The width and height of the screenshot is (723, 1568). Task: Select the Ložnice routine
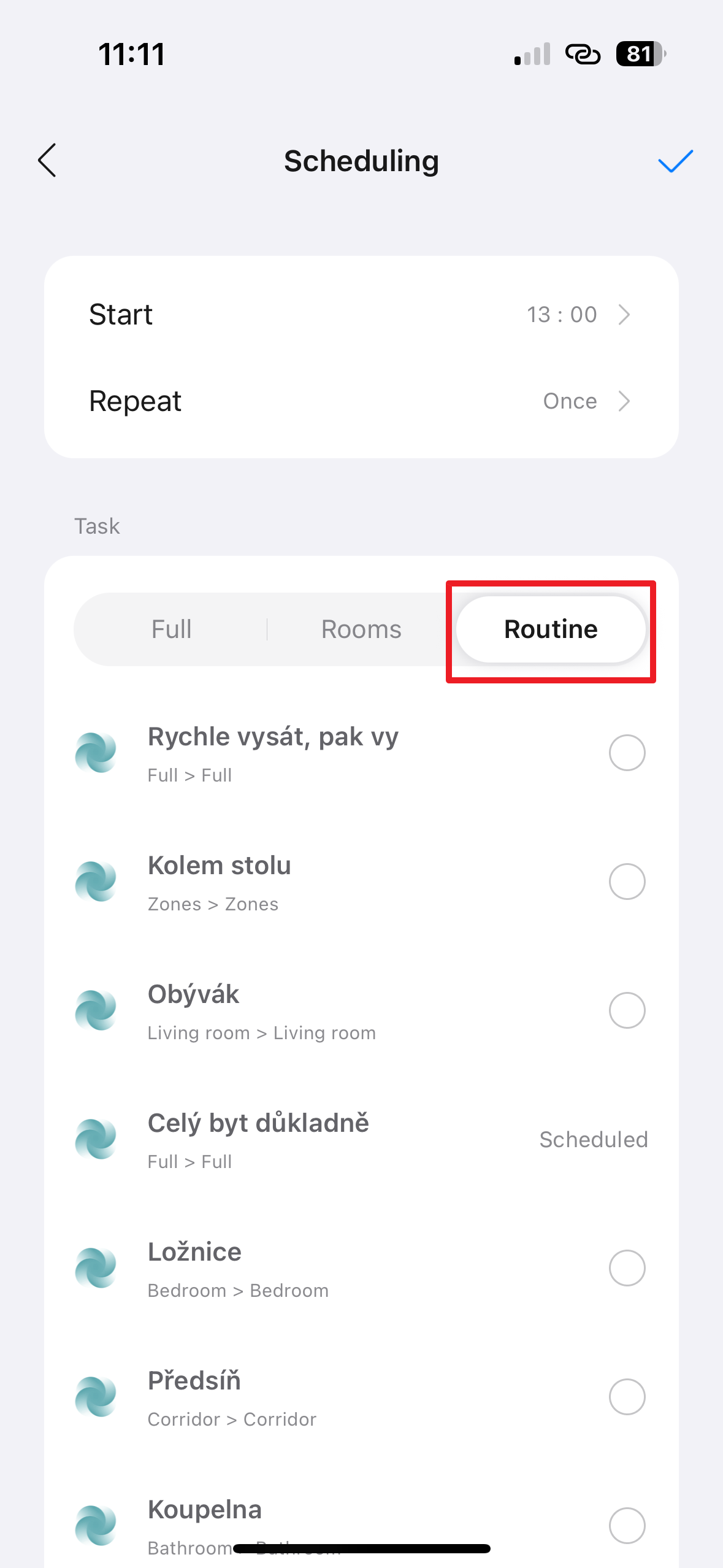pyautogui.click(x=627, y=1268)
